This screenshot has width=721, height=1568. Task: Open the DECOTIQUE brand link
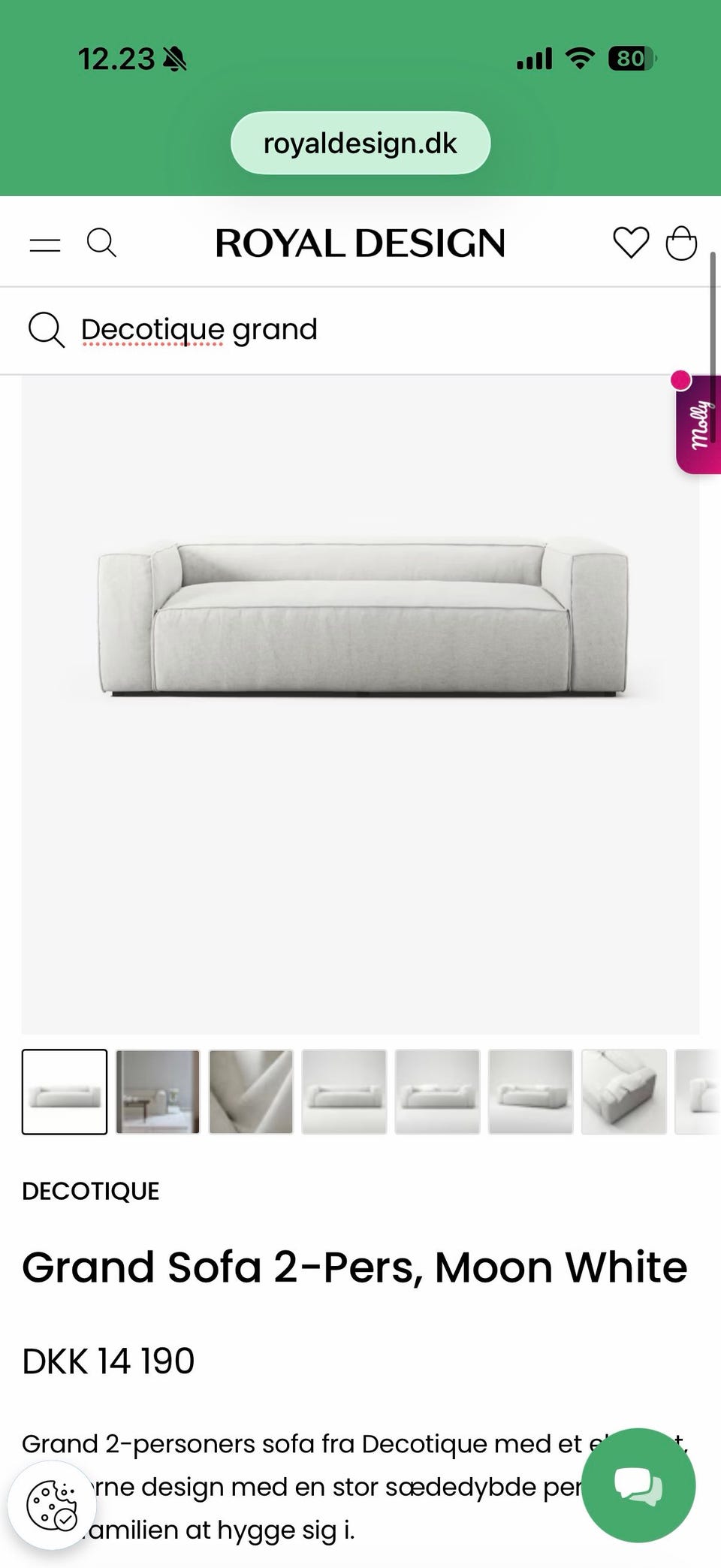91,1191
